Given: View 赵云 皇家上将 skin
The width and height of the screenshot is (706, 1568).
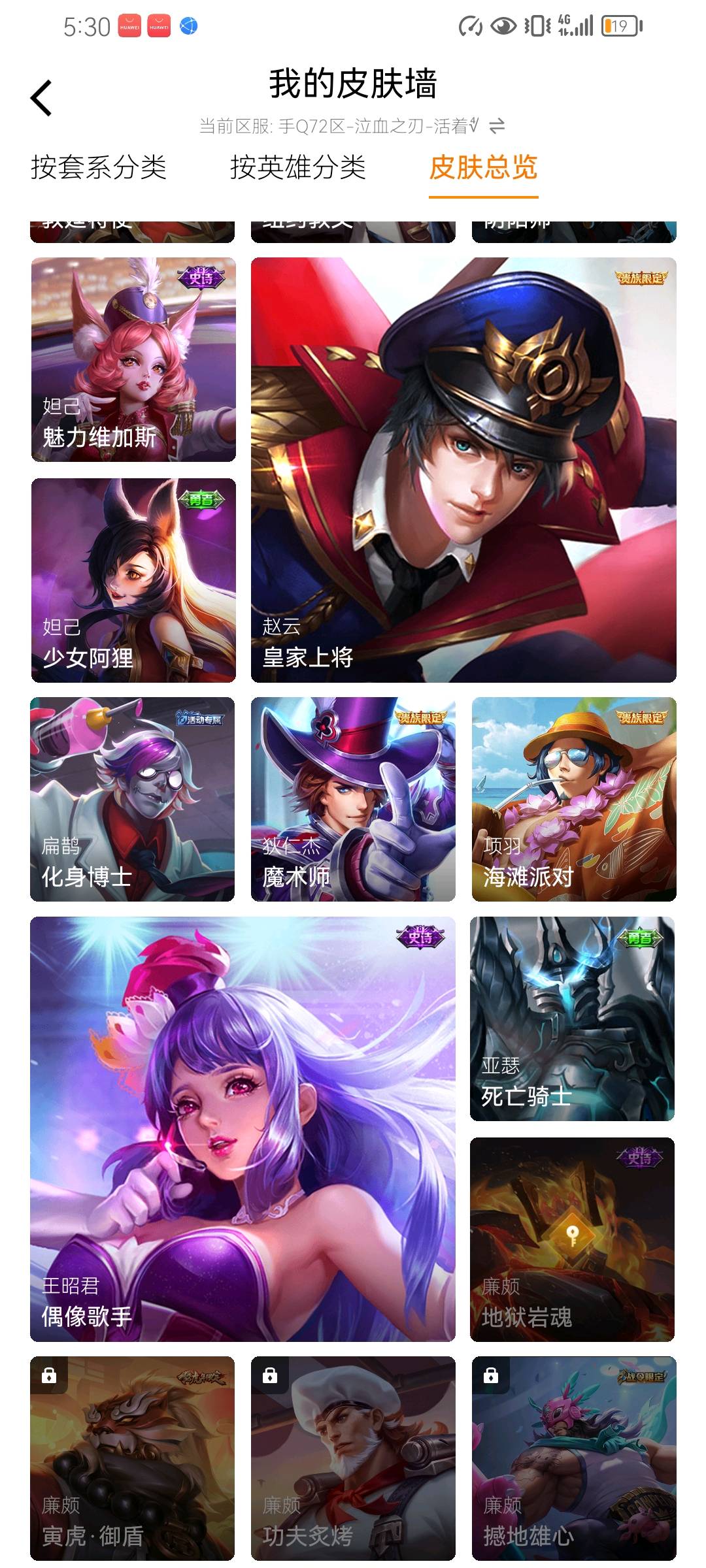Looking at the screenshot, I should point(463,470).
